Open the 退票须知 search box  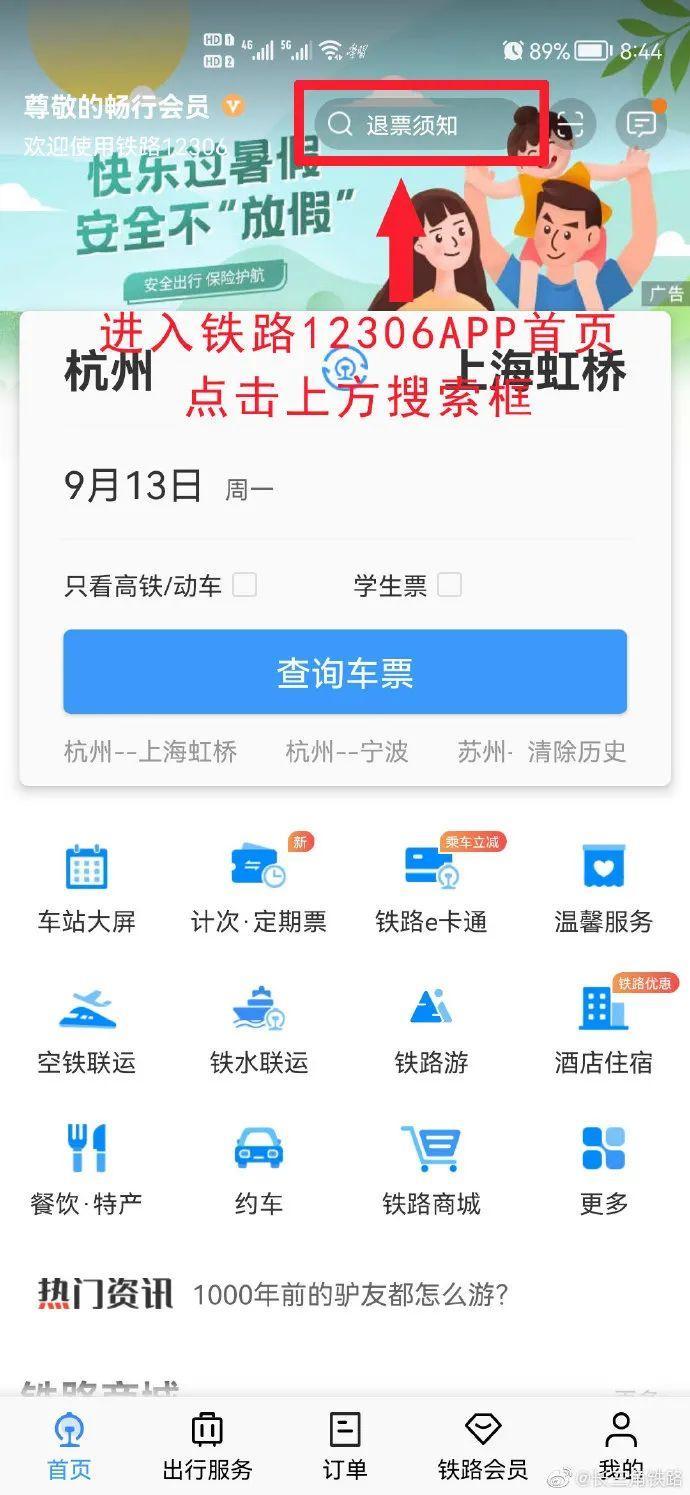pyautogui.click(x=420, y=125)
